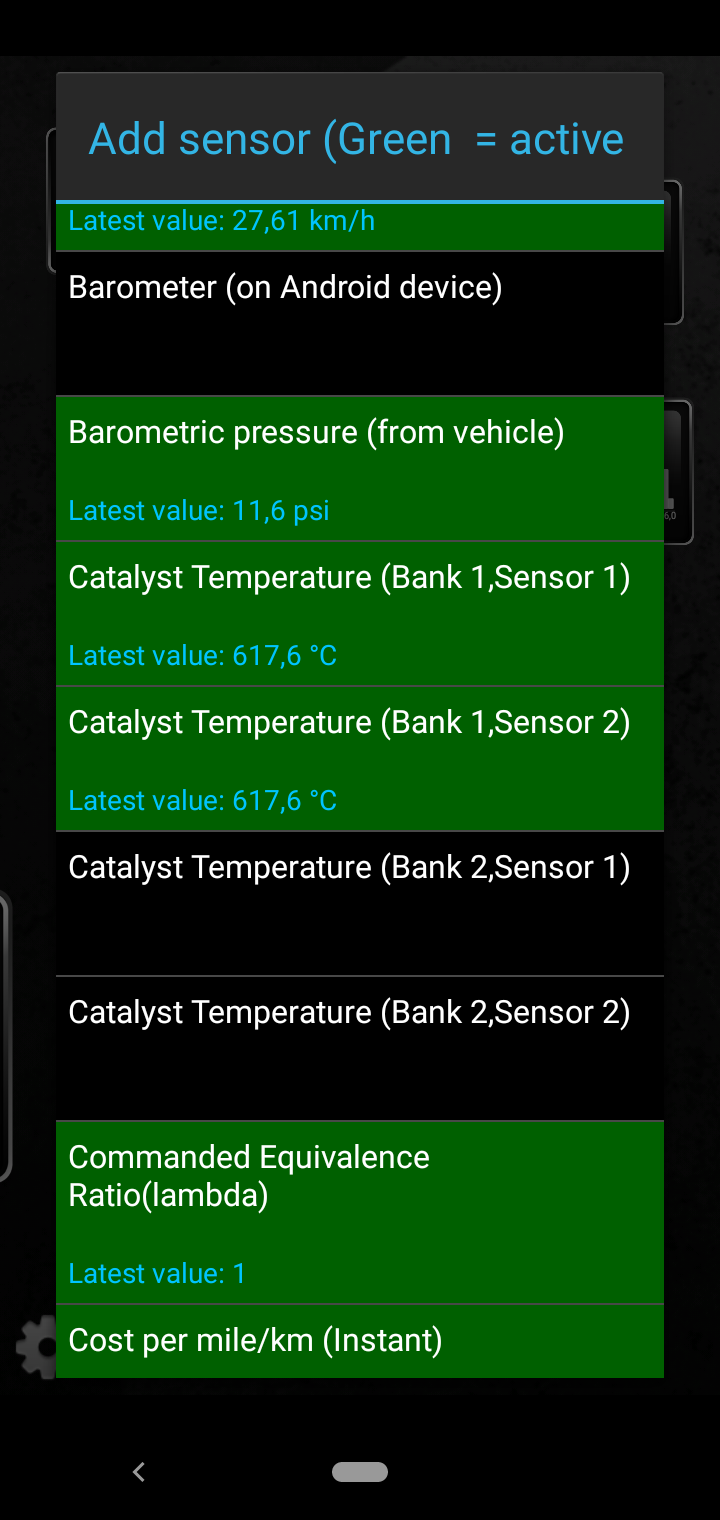720x1520 pixels.
Task: Tap the Commanded Equivalence Ratio latest value of 1
Action: 156,1273
